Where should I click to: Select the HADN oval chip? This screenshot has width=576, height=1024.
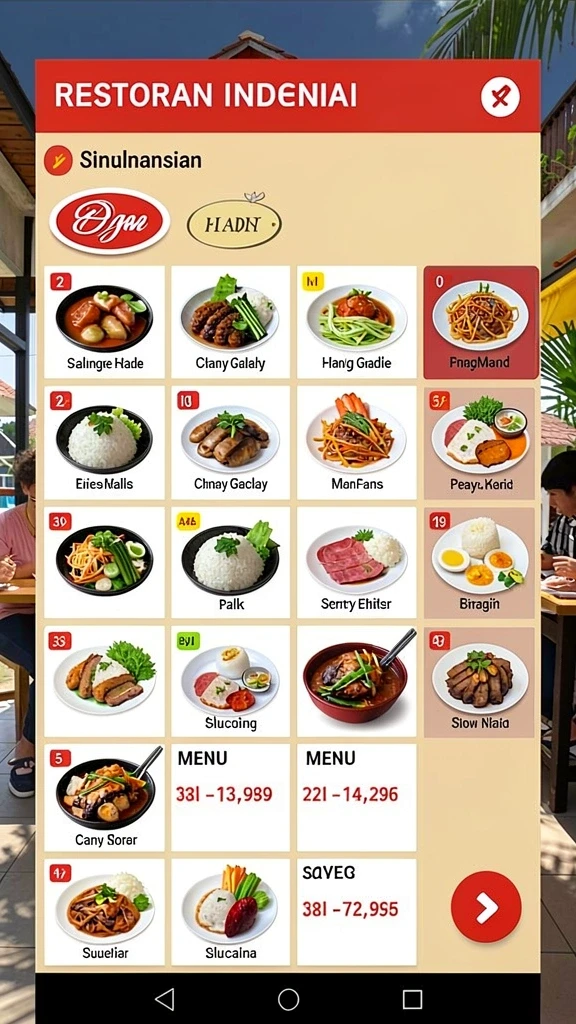tap(234, 225)
